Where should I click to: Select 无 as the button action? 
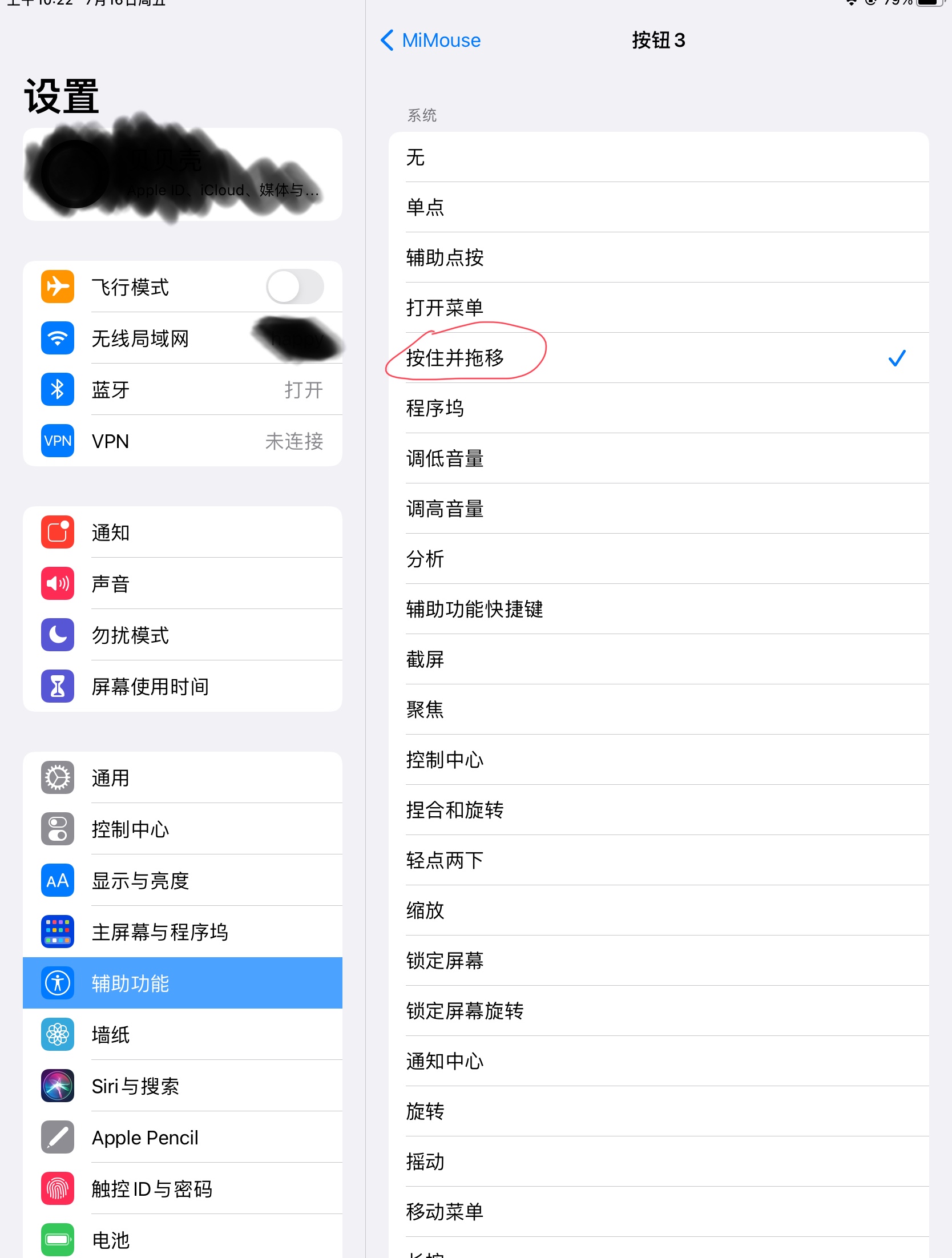[659, 158]
